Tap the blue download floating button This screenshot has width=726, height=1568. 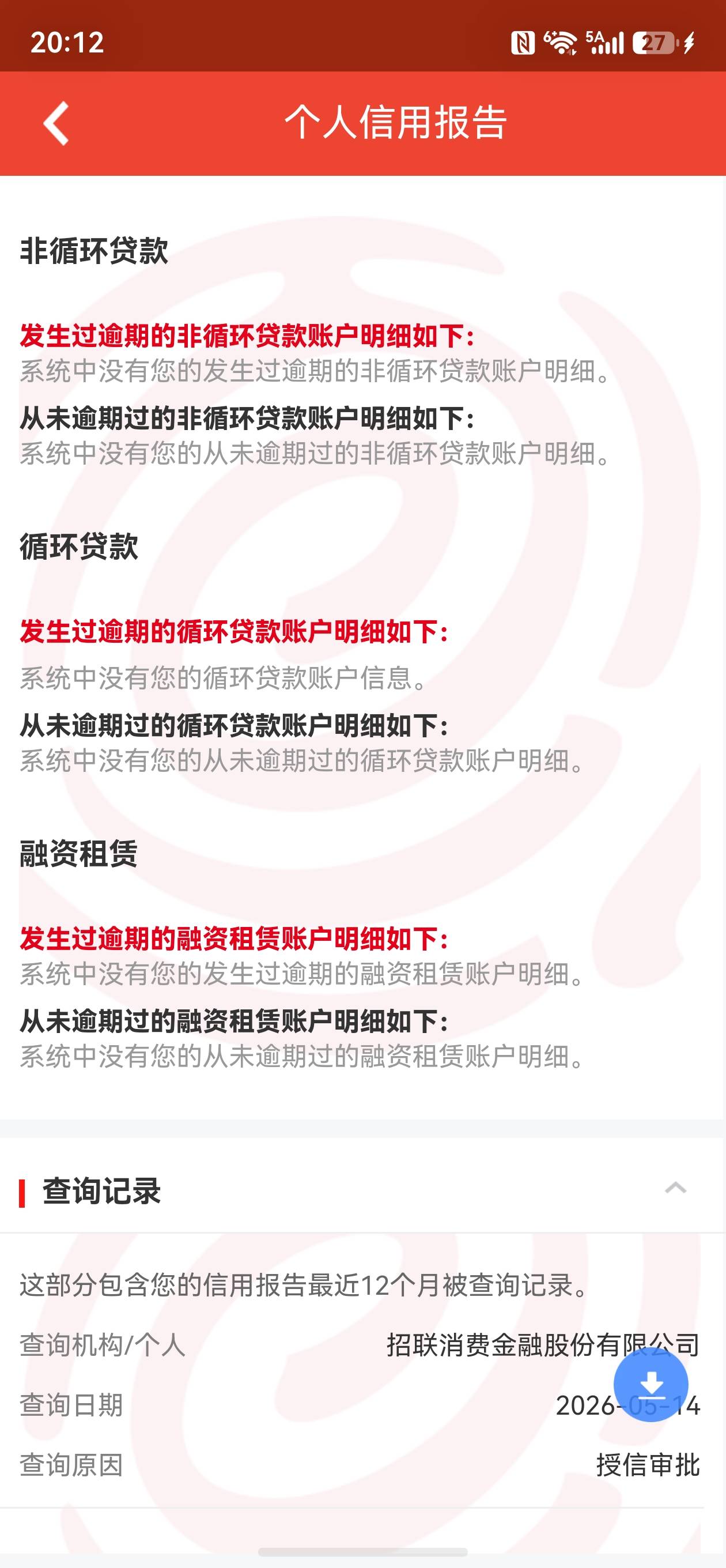tap(651, 1384)
